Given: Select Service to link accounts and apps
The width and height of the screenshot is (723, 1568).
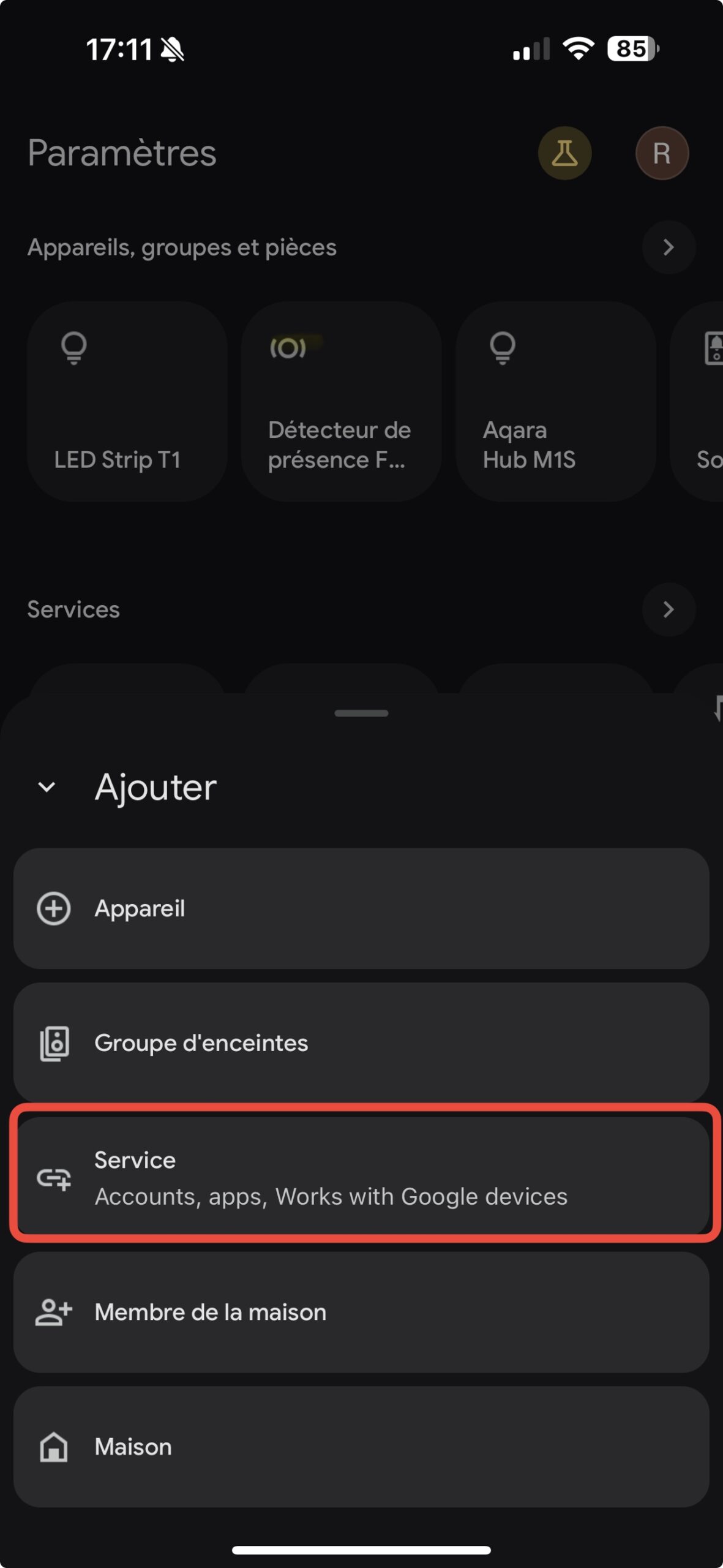Looking at the screenshot, I should click(361, 1178).
